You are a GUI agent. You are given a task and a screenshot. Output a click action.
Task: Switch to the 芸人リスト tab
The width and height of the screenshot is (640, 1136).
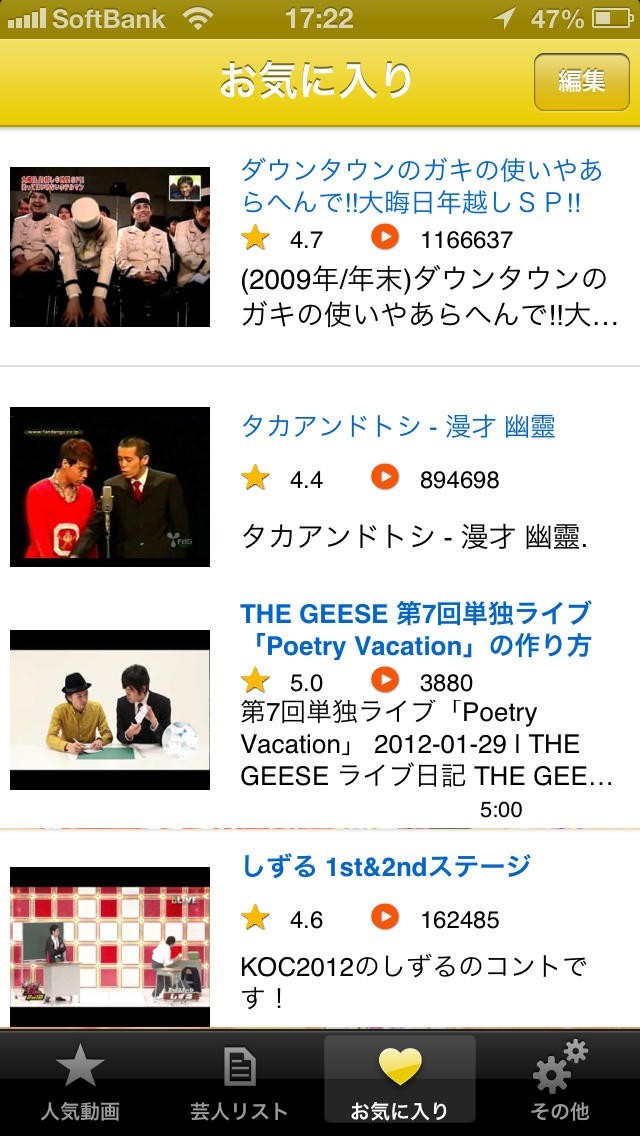239,1082
